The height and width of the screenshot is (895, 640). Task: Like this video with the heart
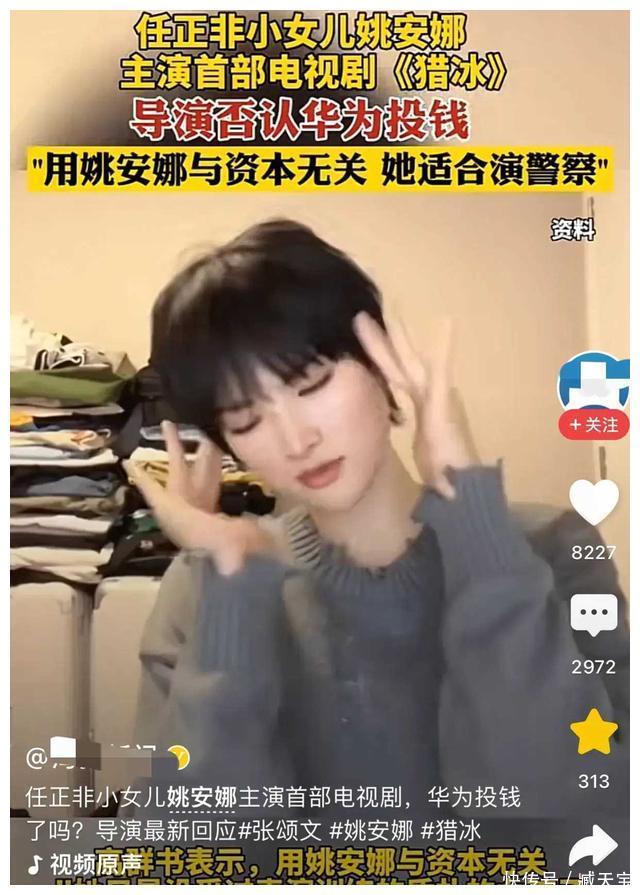(x=594, y=502)
